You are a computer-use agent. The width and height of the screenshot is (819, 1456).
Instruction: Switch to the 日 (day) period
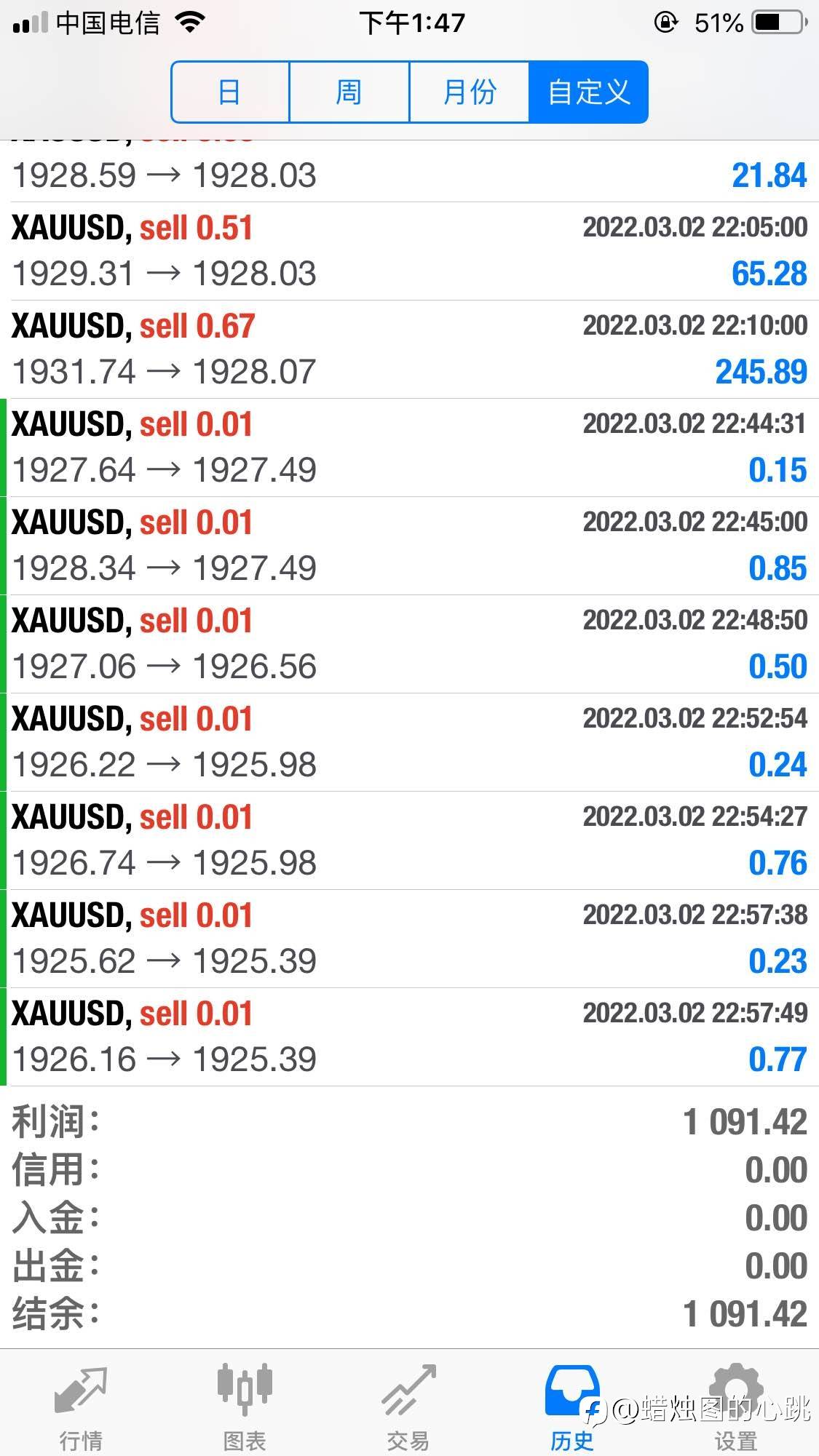pyautogui.click(x=230, y=92)
